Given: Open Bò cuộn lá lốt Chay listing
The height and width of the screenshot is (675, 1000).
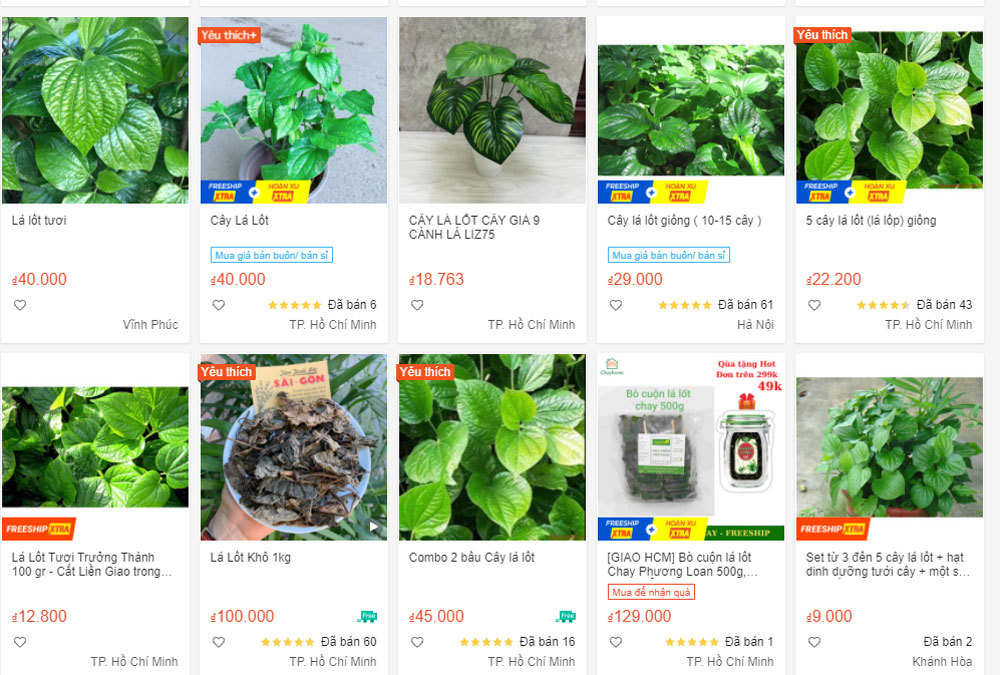Looking at the screenshot, I should tap(691, 447).
